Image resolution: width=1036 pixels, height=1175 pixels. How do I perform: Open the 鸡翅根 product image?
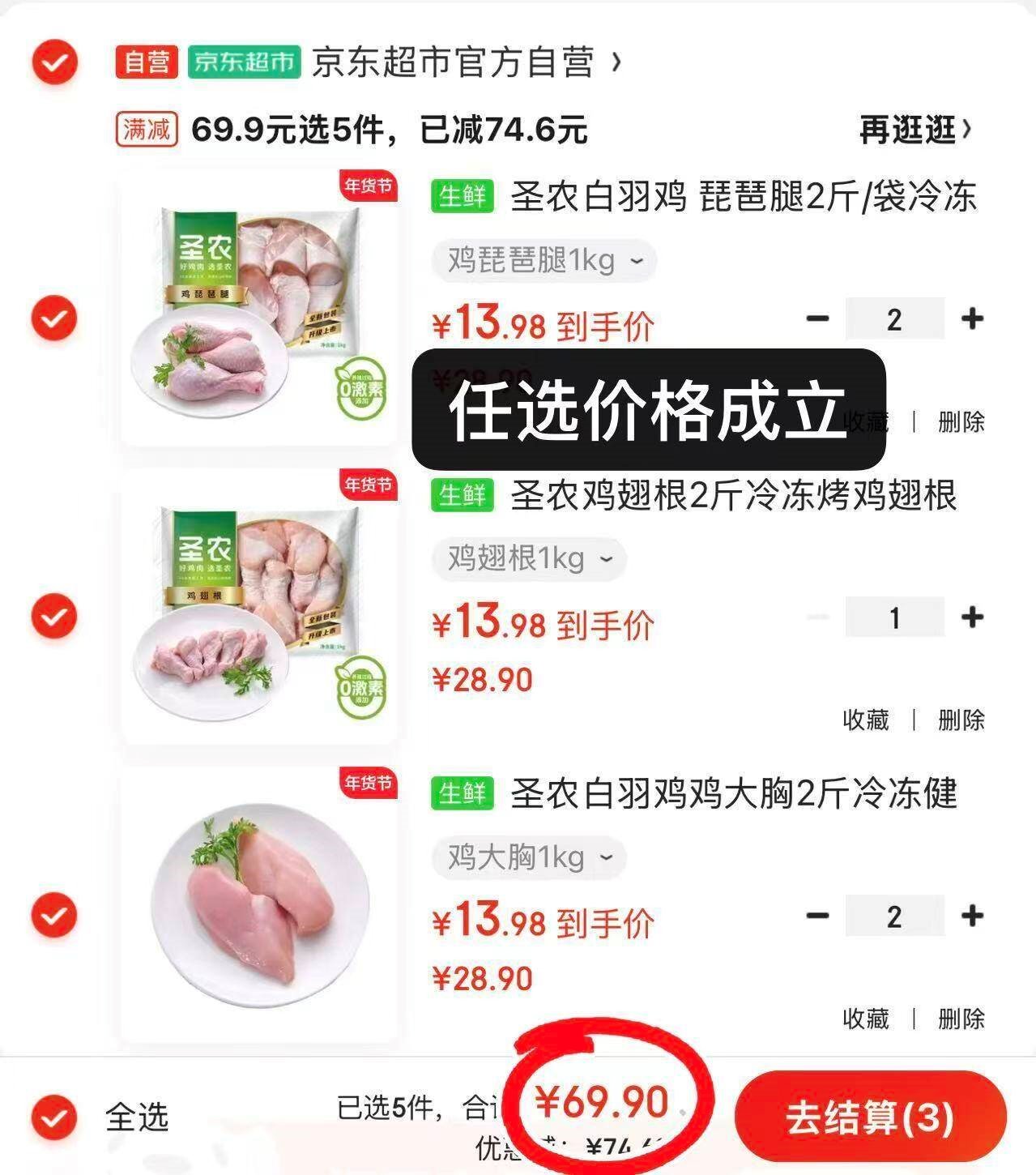click(x=259, y=608)
